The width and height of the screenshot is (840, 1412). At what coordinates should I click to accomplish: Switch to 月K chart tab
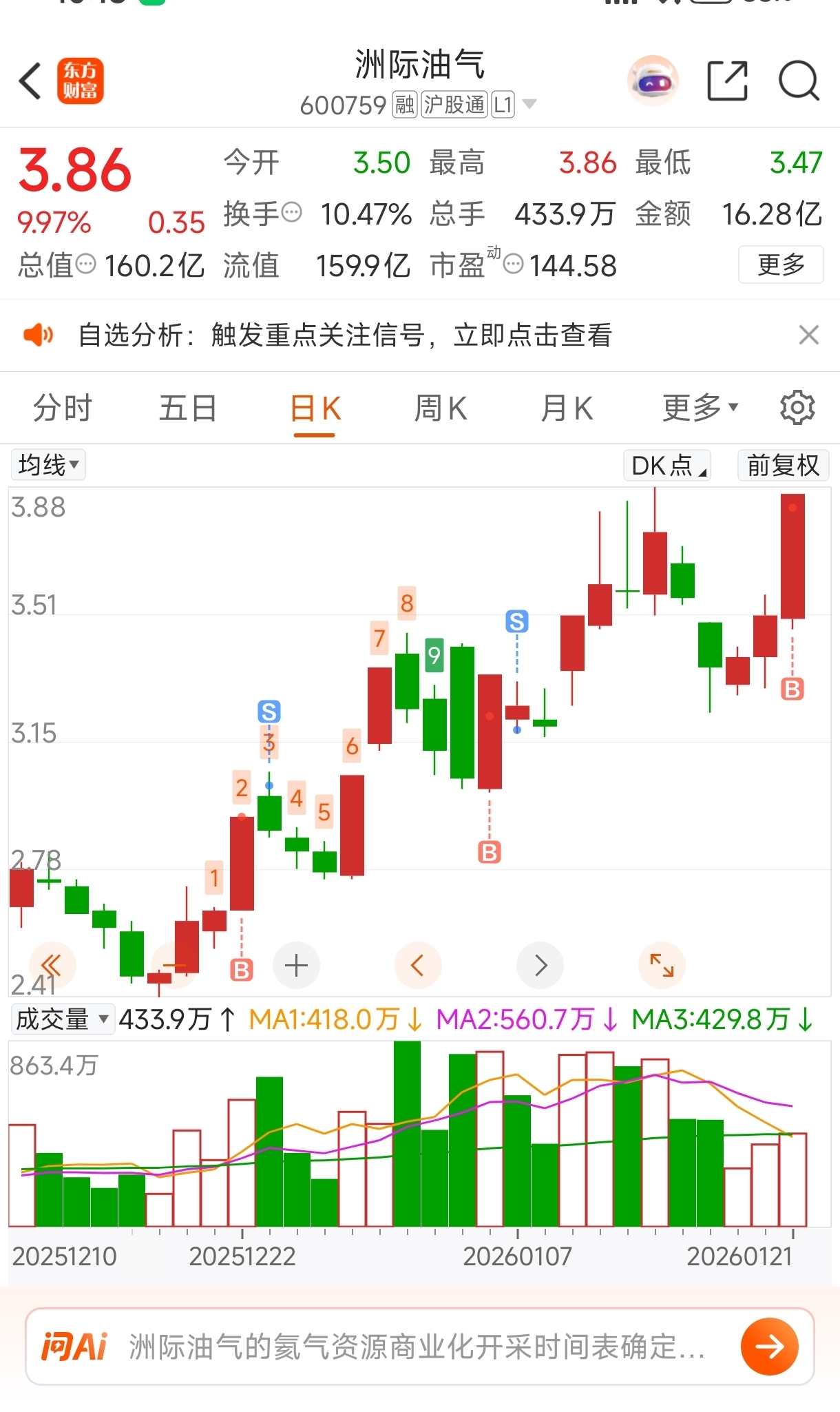pos(567,408)
